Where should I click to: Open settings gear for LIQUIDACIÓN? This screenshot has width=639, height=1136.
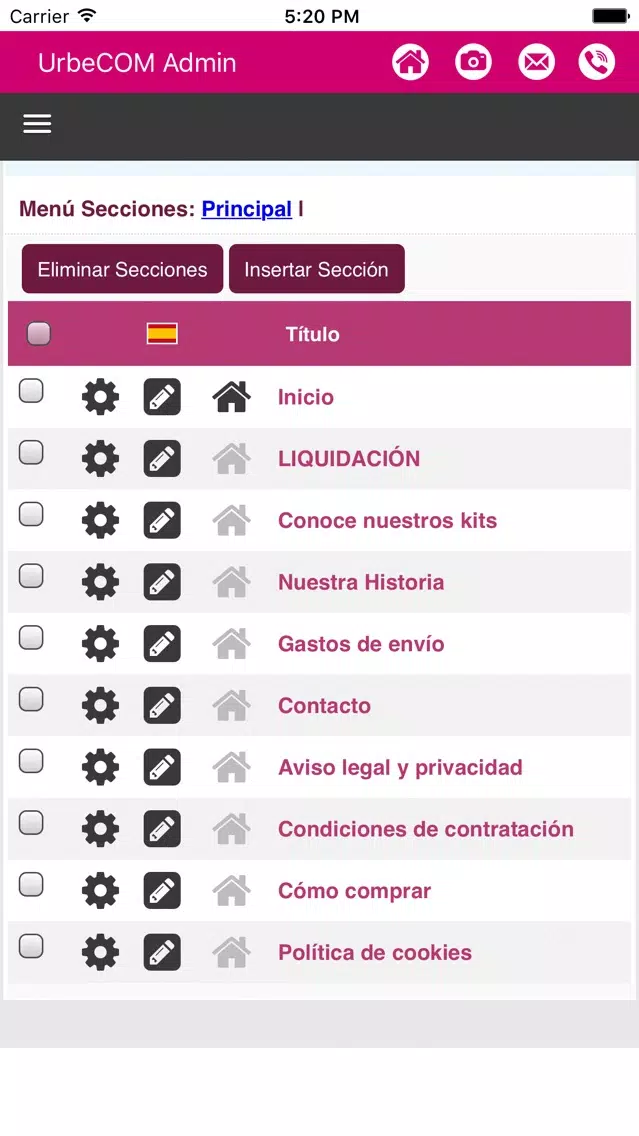(100, 459)
